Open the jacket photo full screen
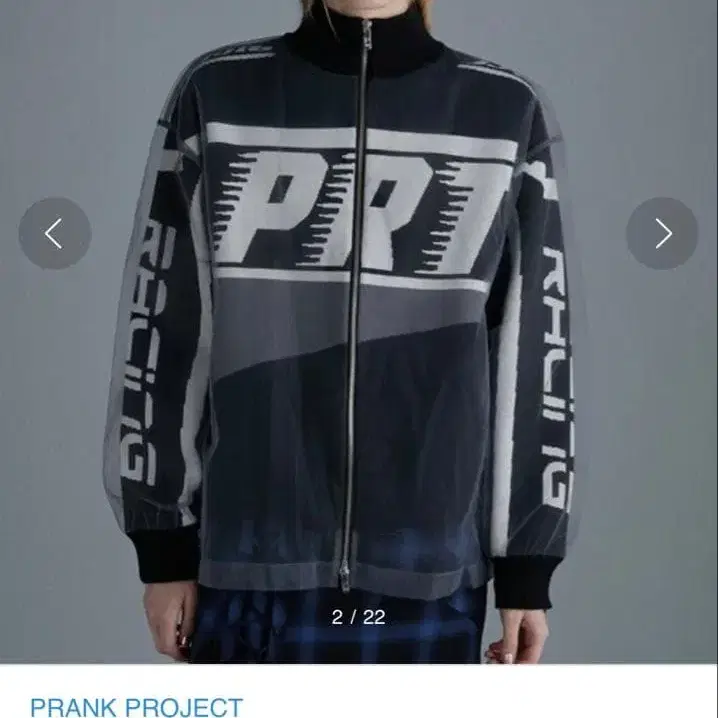The width and height of the screenshot is (718, 718). point(358,330)
